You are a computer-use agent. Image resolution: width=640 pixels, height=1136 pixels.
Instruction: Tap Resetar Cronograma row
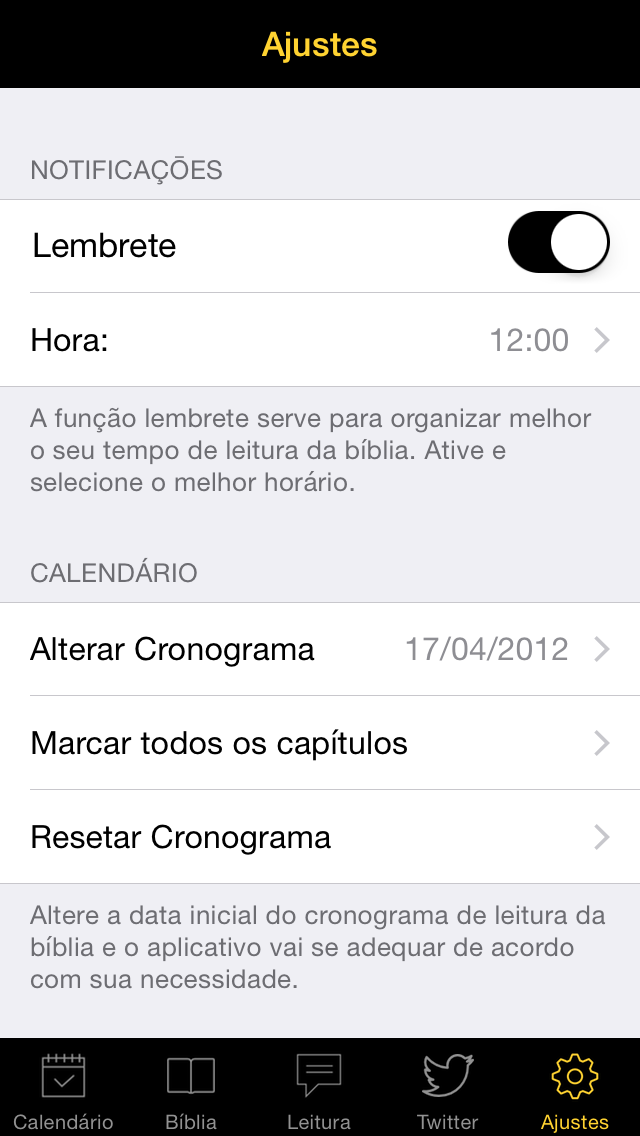click(320, 838)
